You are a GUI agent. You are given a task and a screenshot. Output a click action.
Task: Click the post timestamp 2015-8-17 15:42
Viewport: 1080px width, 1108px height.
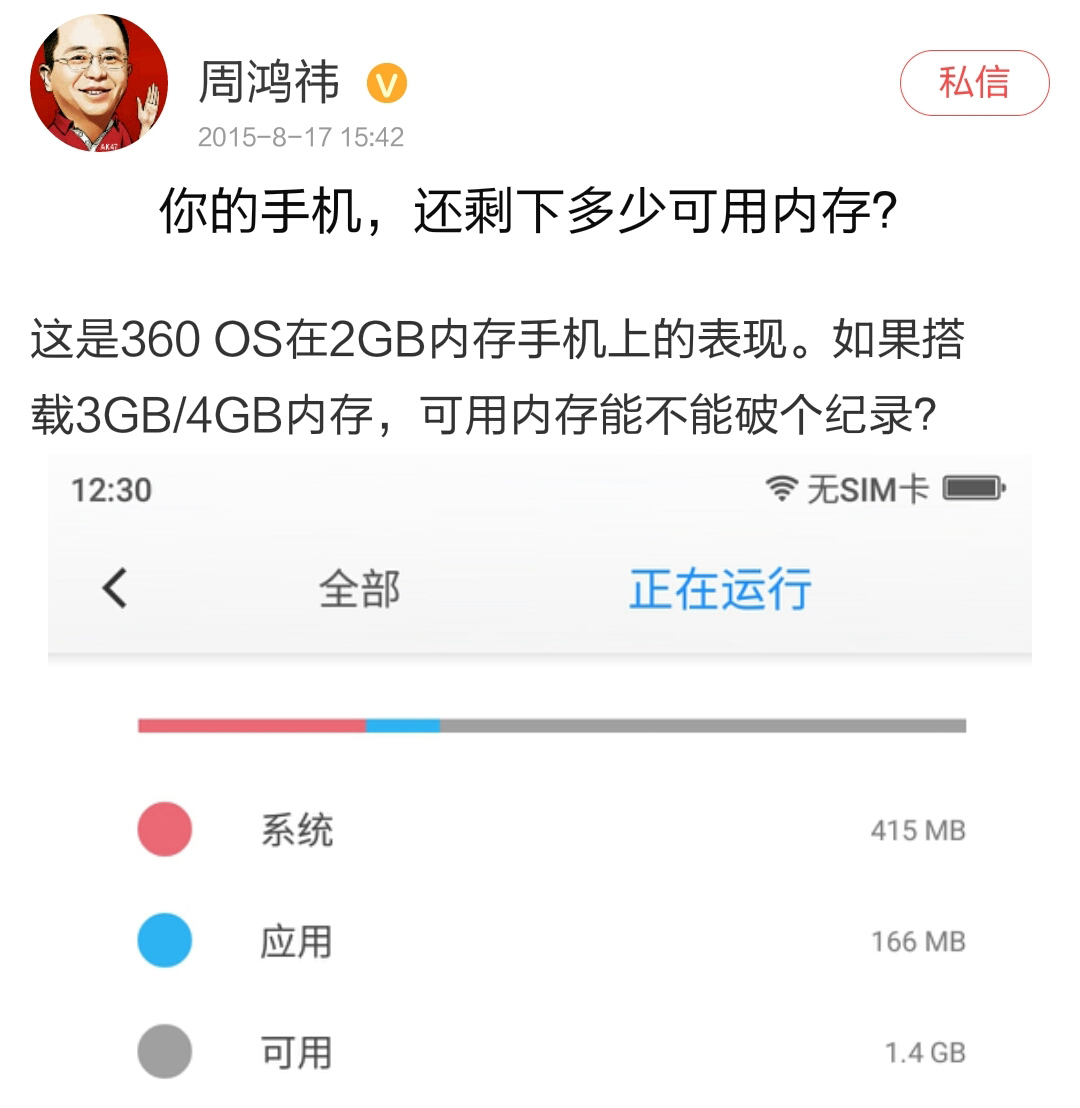click(x=299, y=138)
